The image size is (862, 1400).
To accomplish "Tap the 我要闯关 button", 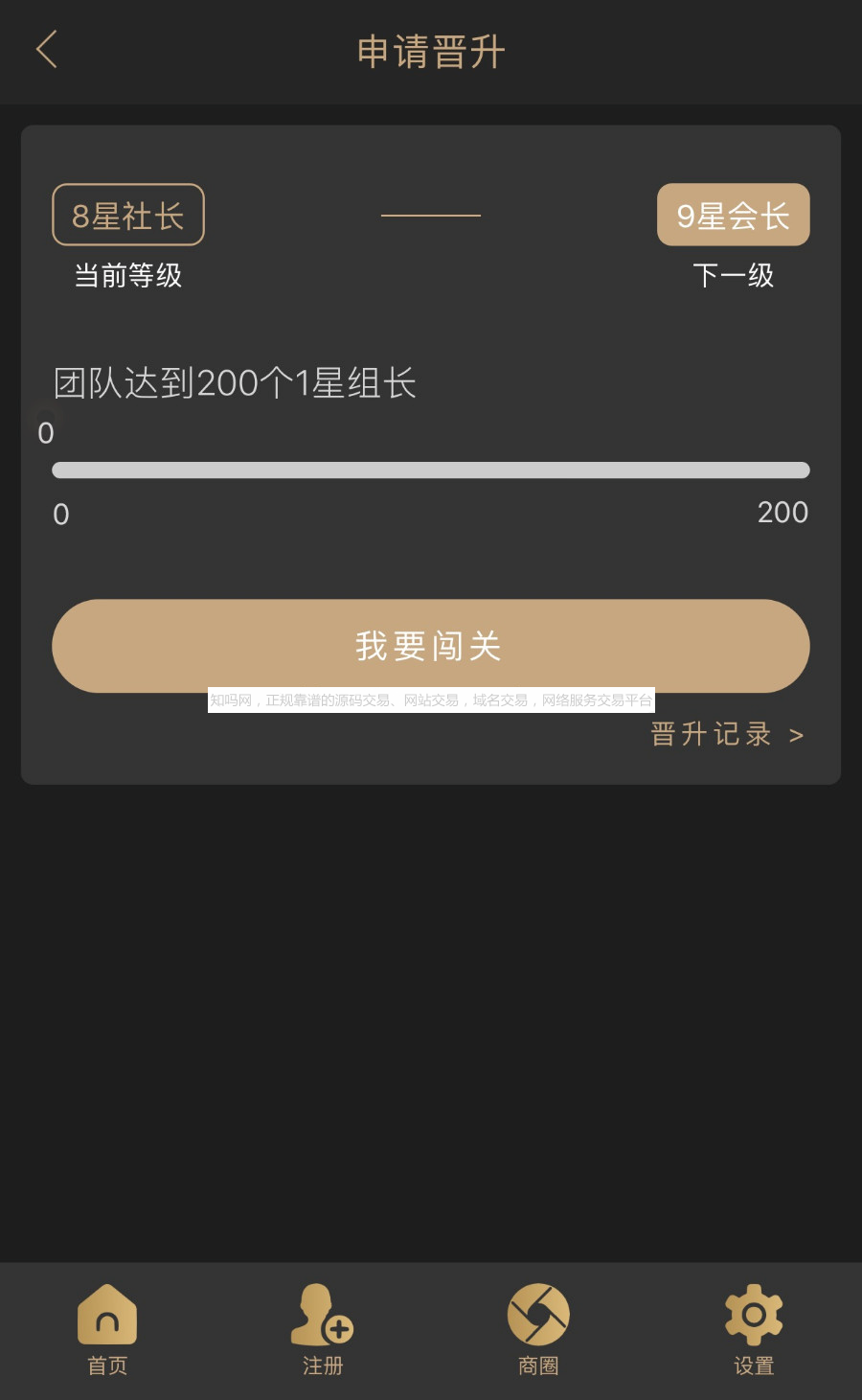I will [431, 646].
